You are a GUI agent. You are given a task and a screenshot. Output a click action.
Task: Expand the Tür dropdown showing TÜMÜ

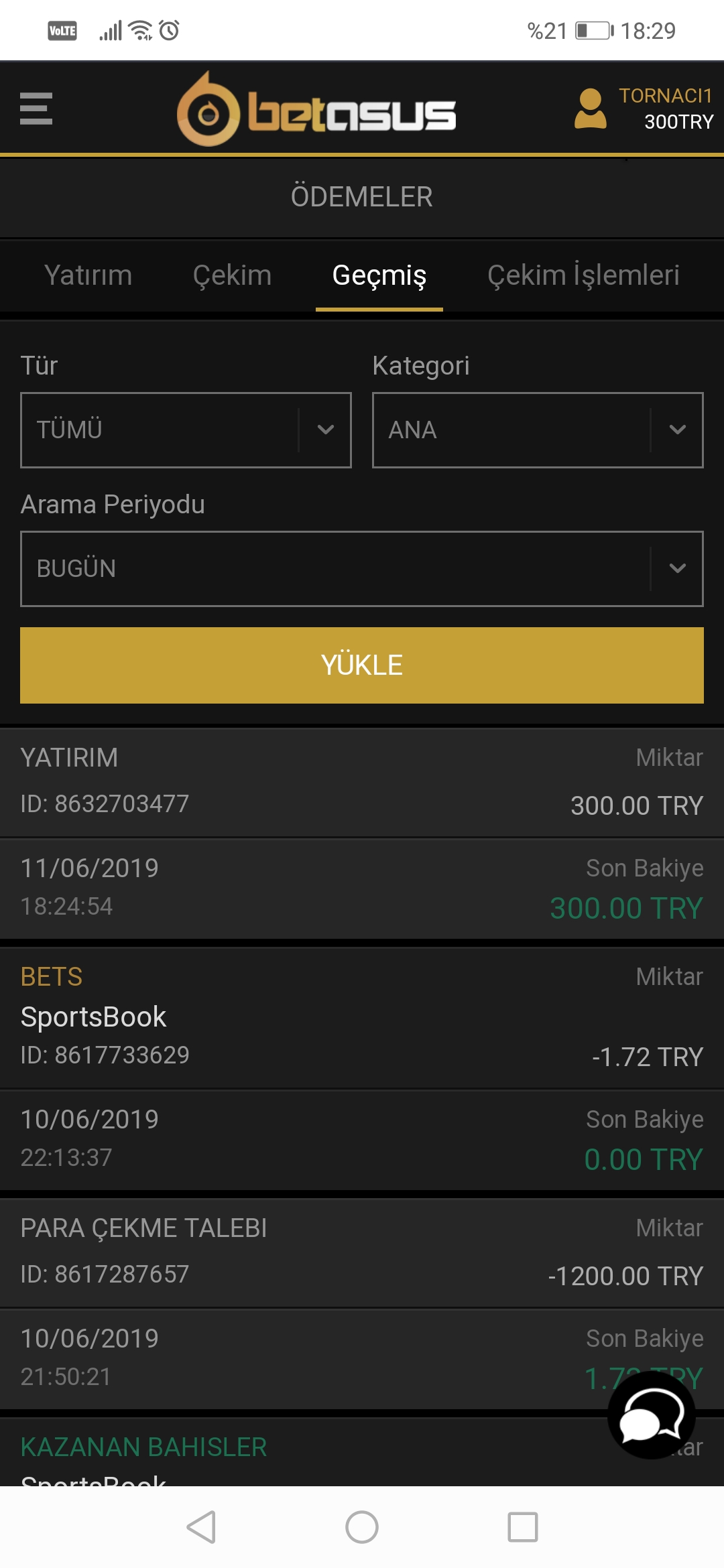186,430
